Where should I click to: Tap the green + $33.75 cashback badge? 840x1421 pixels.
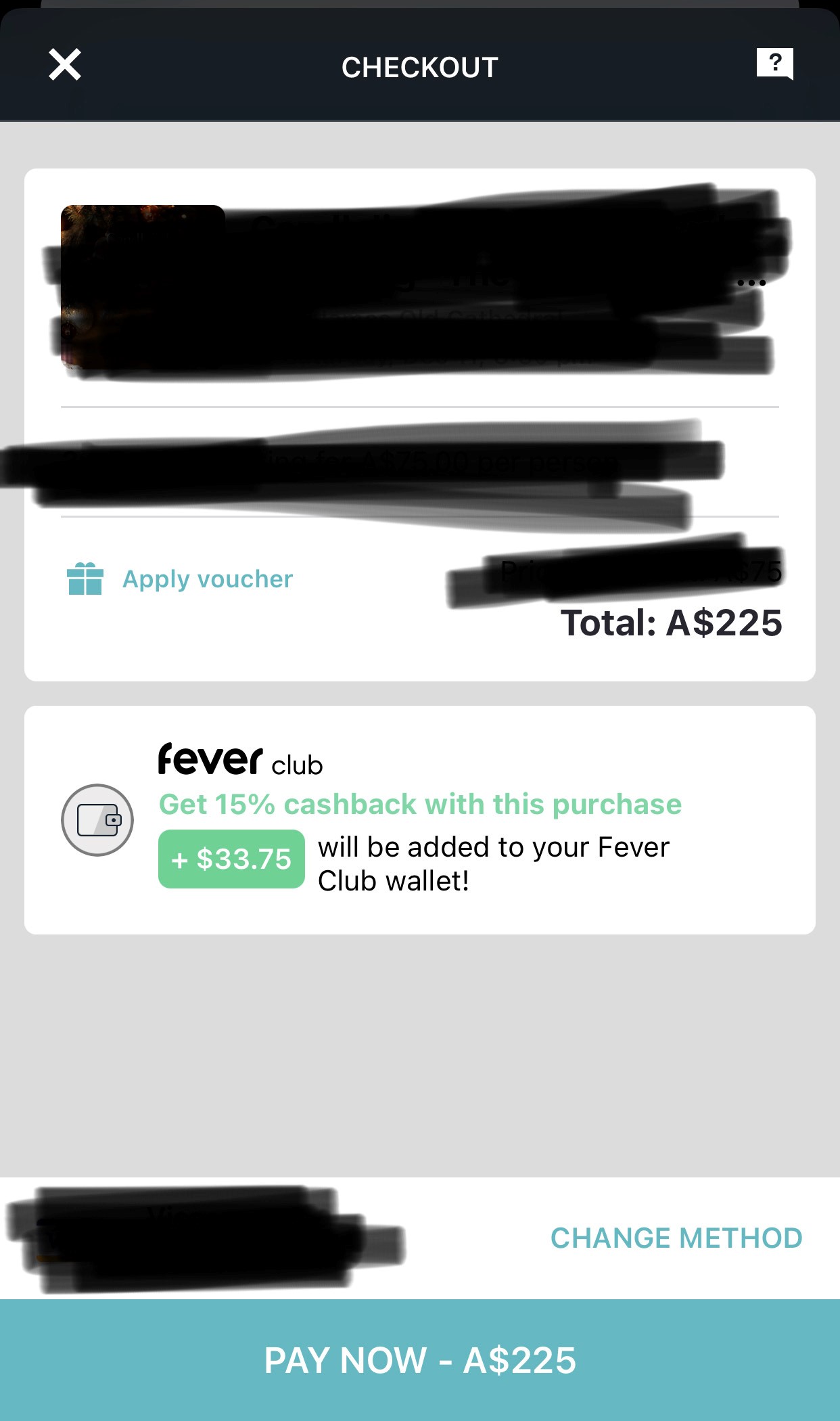pyautogui.click(x=230, y=859)
